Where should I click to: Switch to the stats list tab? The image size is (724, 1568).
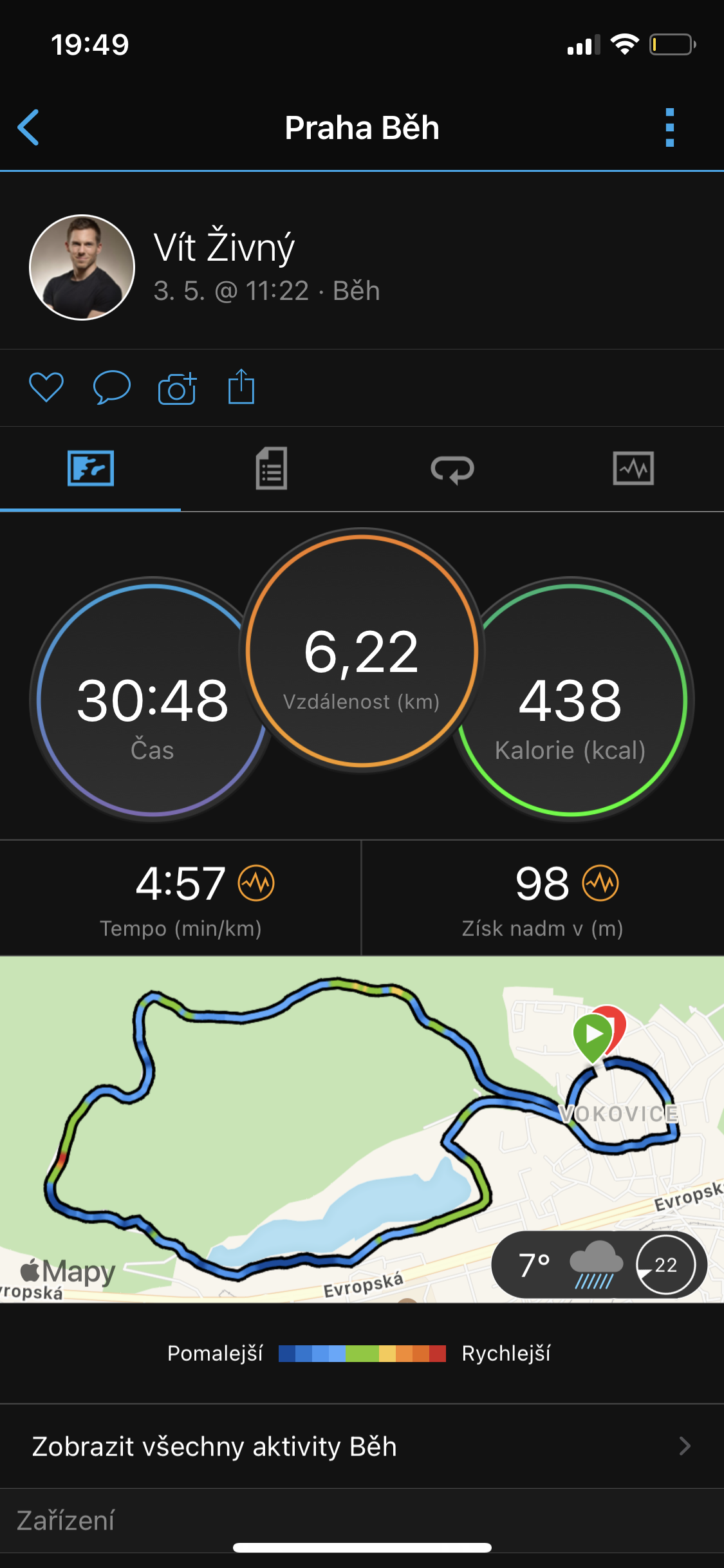coord(272,469)
